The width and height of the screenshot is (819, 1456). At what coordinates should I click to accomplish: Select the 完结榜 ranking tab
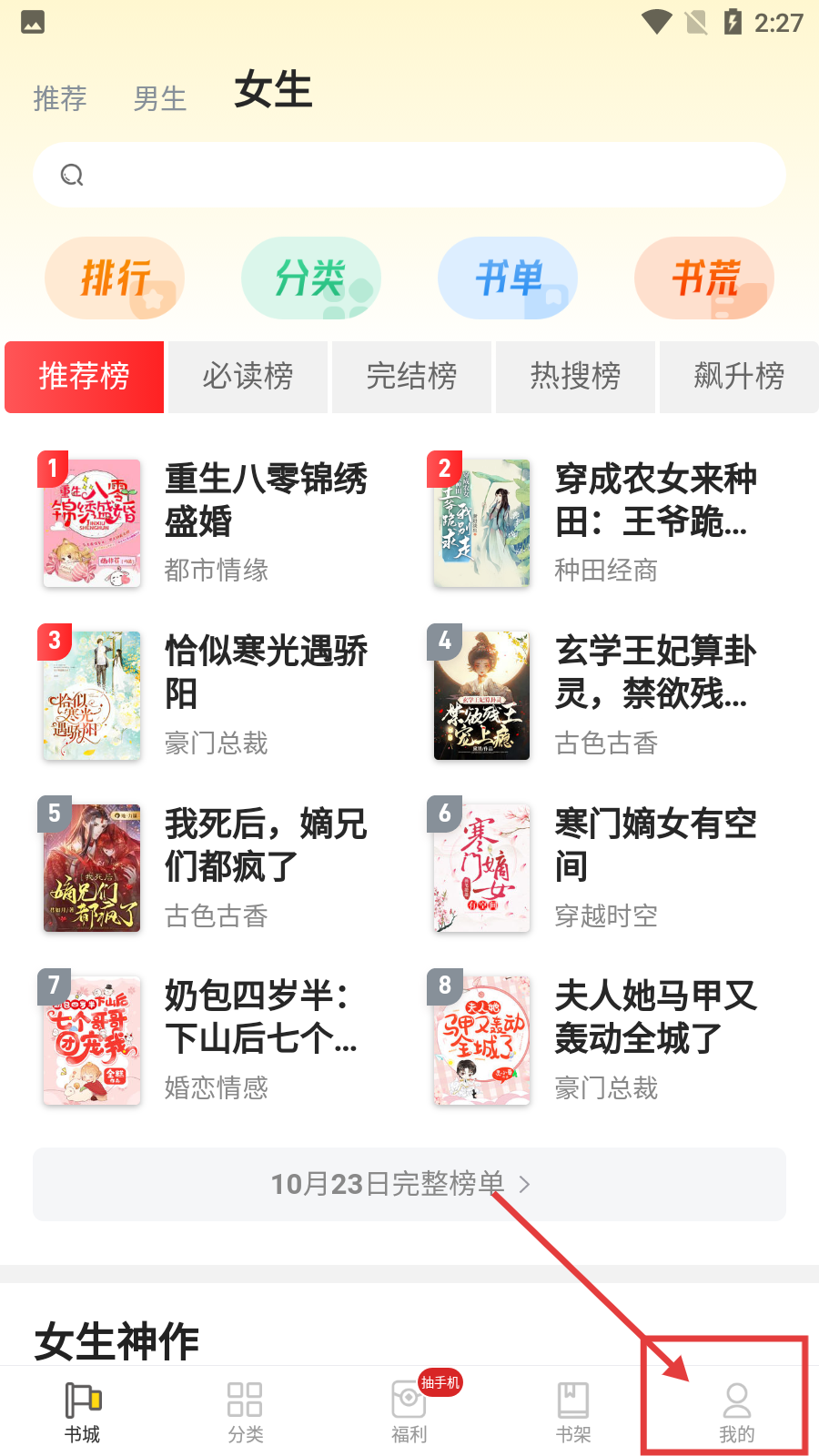pos(411,377)
